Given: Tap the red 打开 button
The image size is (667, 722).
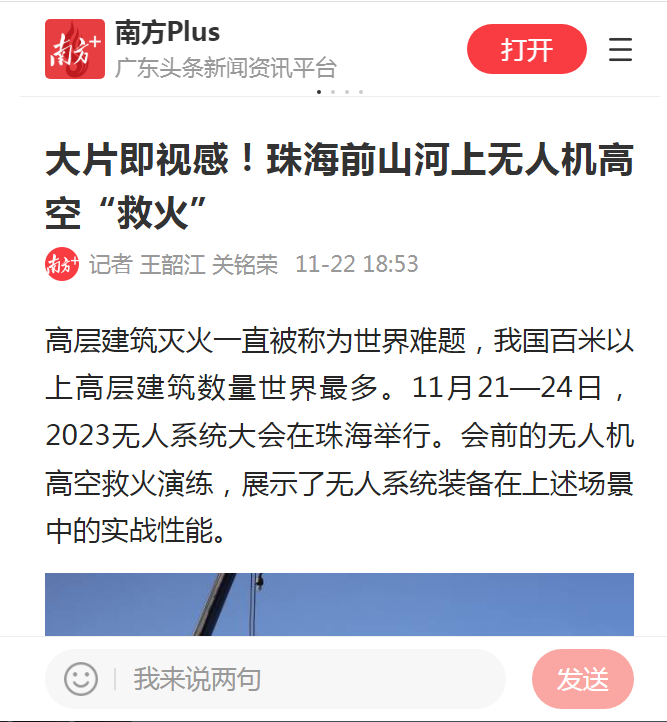Looking at the screenshot, I should (x=526, y=49).
